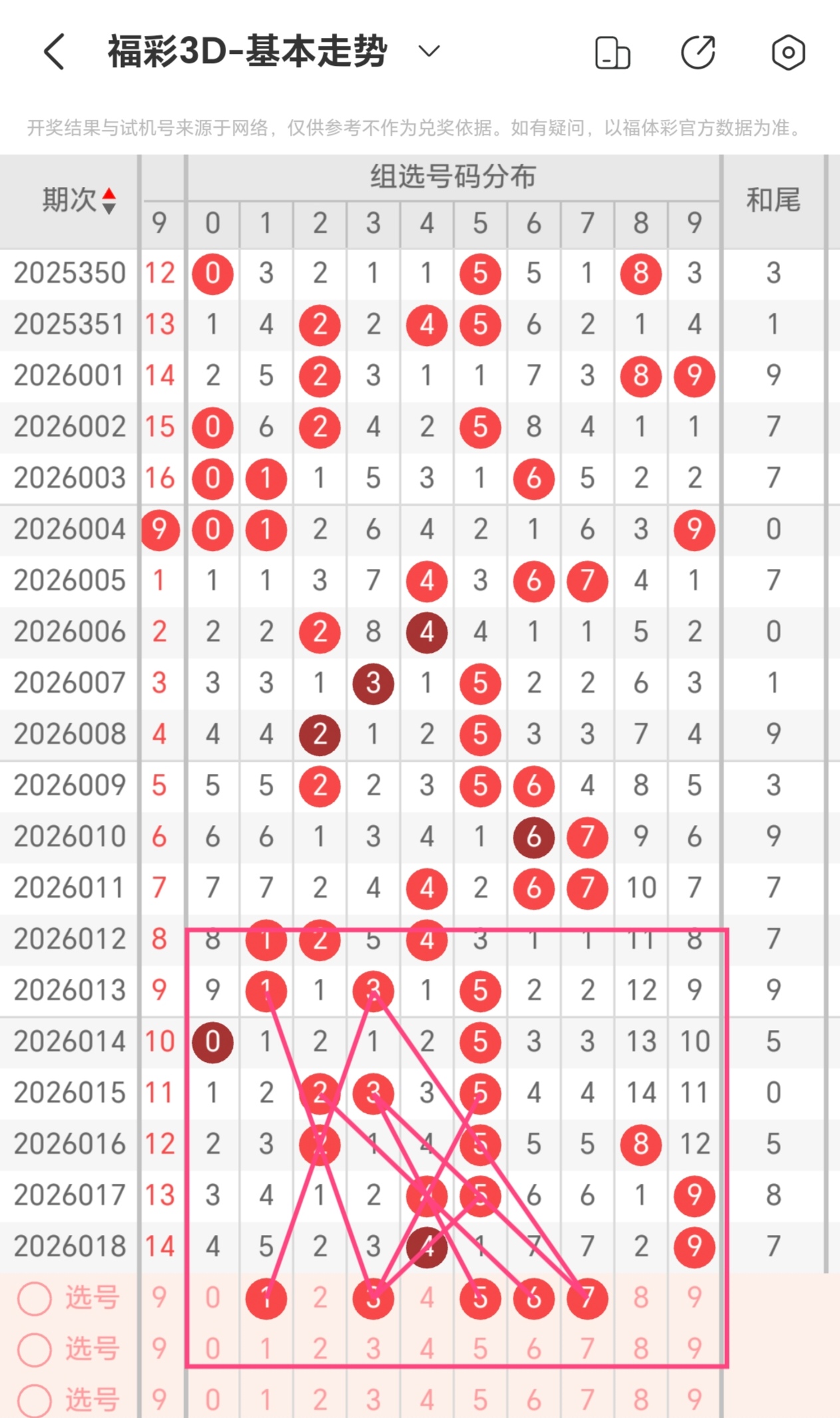Tap the landscape view icon in the top bar
Viewport: 840px width, 1418px height.
point(612,51)
